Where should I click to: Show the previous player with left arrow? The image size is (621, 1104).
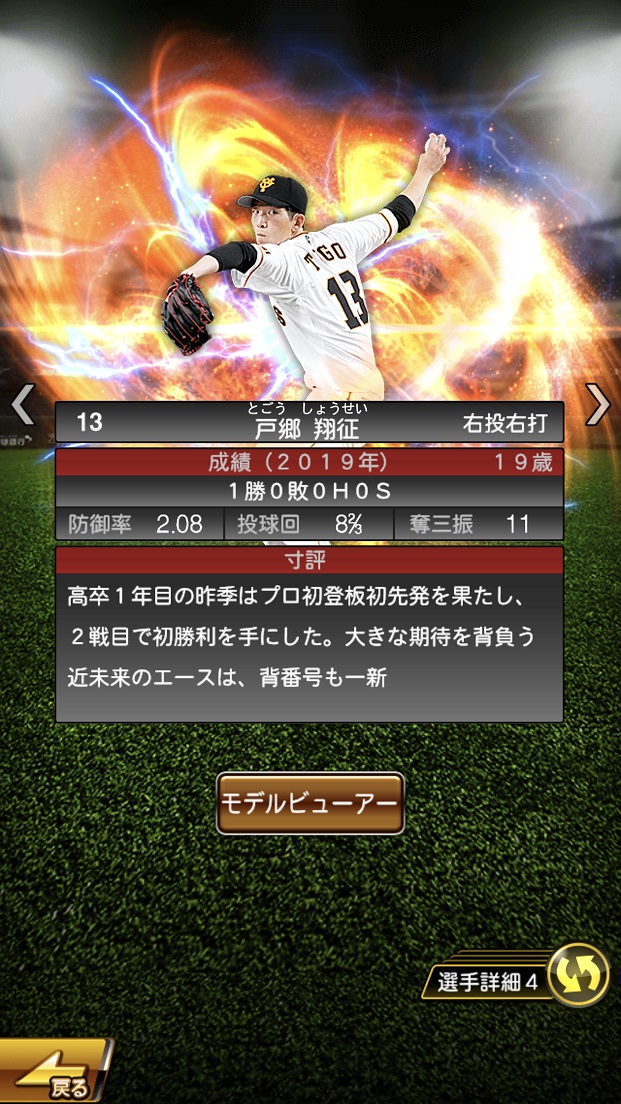point(22,403)
